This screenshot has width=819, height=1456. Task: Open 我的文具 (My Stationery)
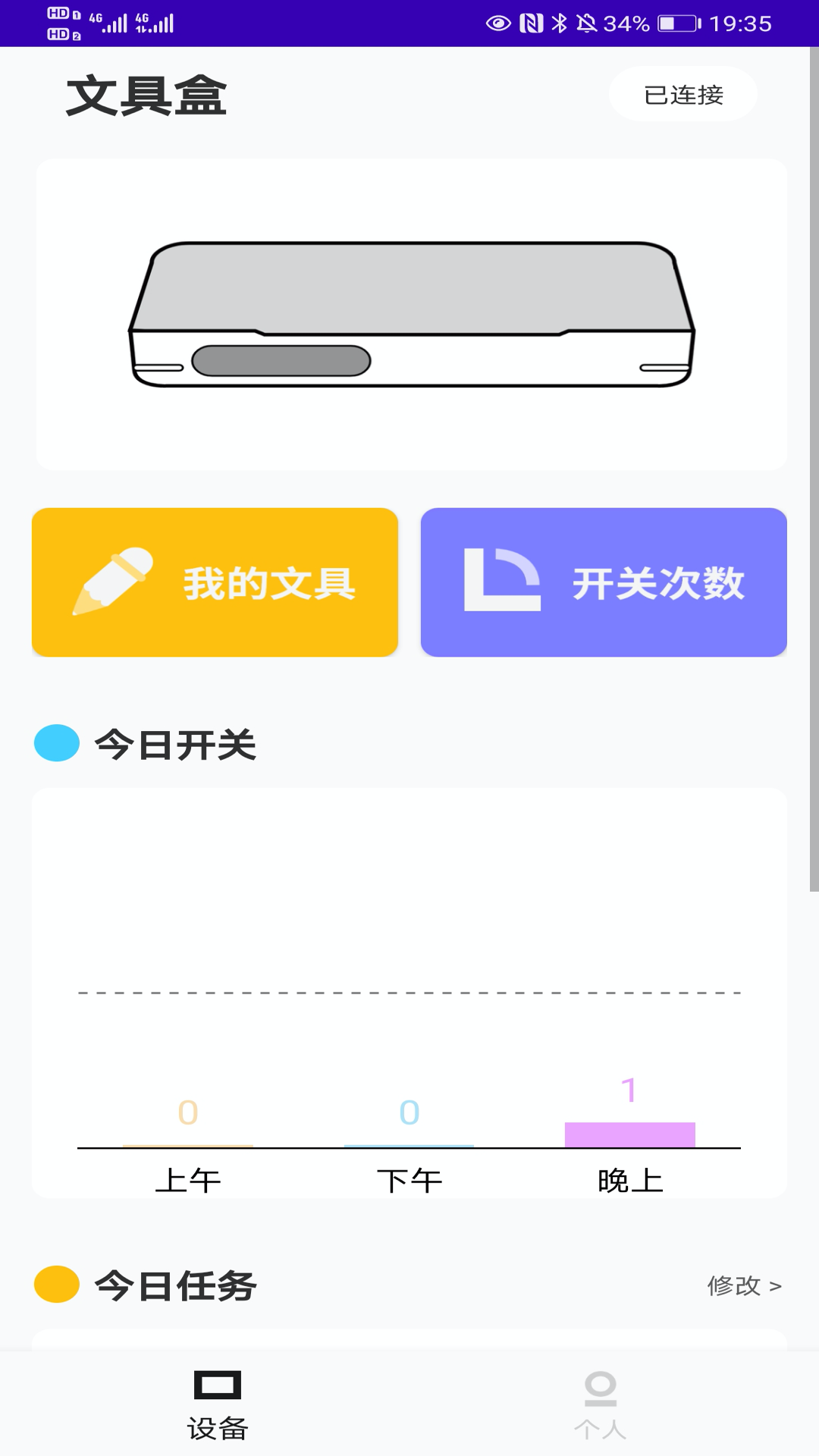[x=215, y=582]
